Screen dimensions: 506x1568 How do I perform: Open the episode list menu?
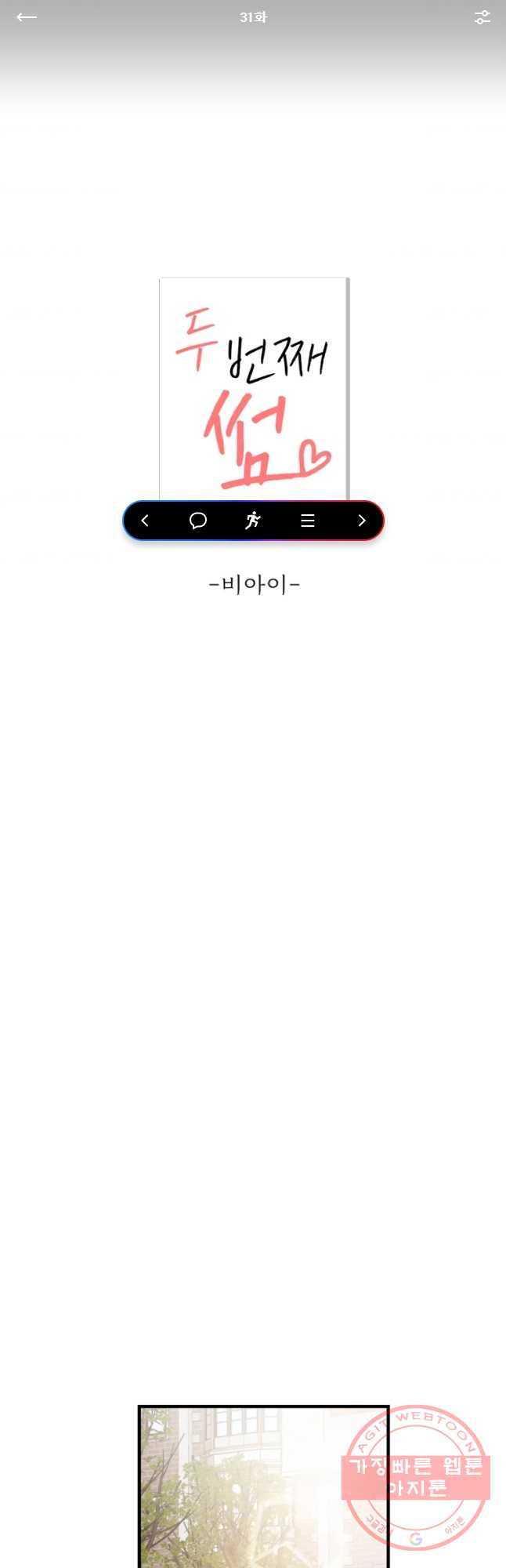click(x=308, y=521)
